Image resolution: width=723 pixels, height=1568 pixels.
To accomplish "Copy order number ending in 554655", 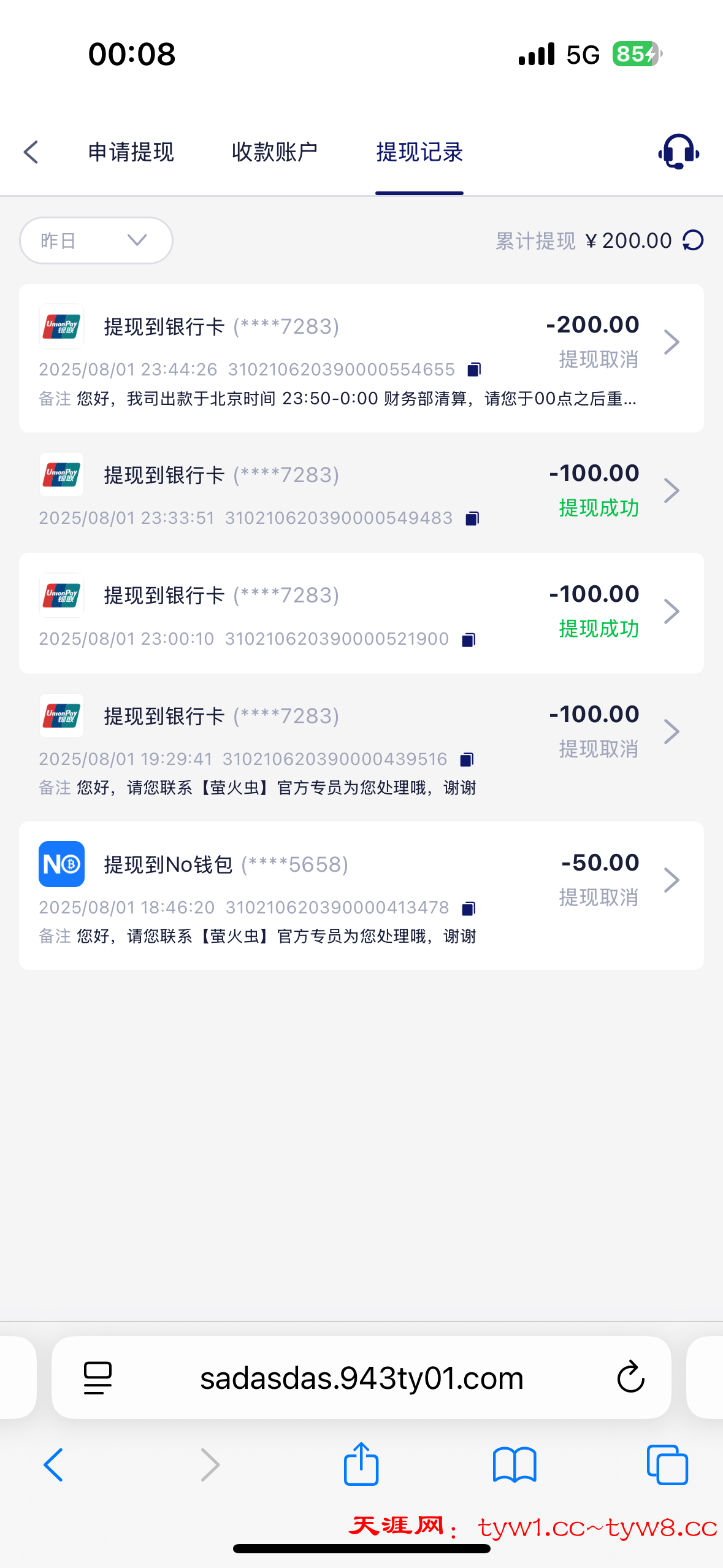I will [474, 369].
